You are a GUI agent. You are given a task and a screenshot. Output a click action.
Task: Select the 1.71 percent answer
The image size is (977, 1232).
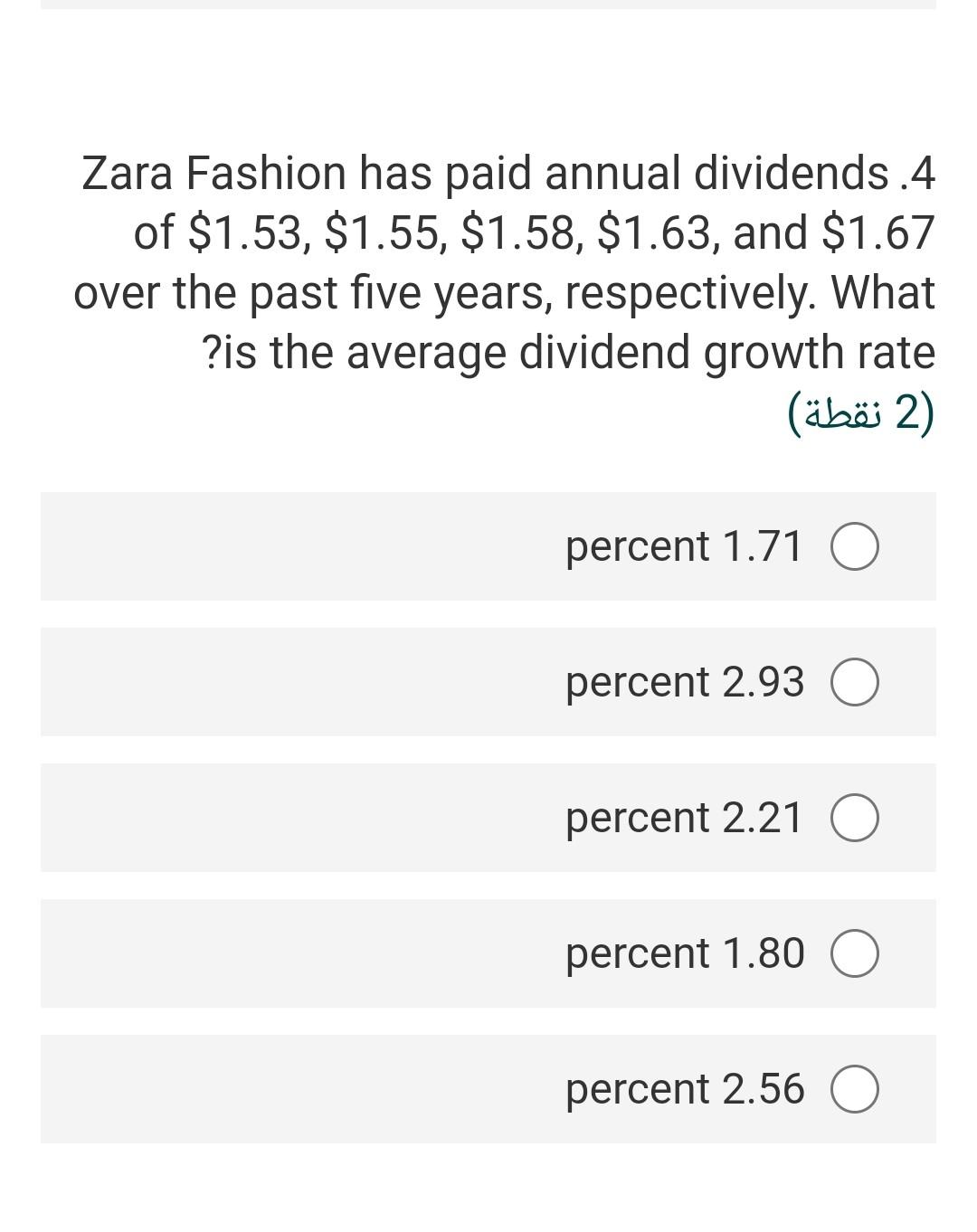pyautogui.click(x=855, y=548)
